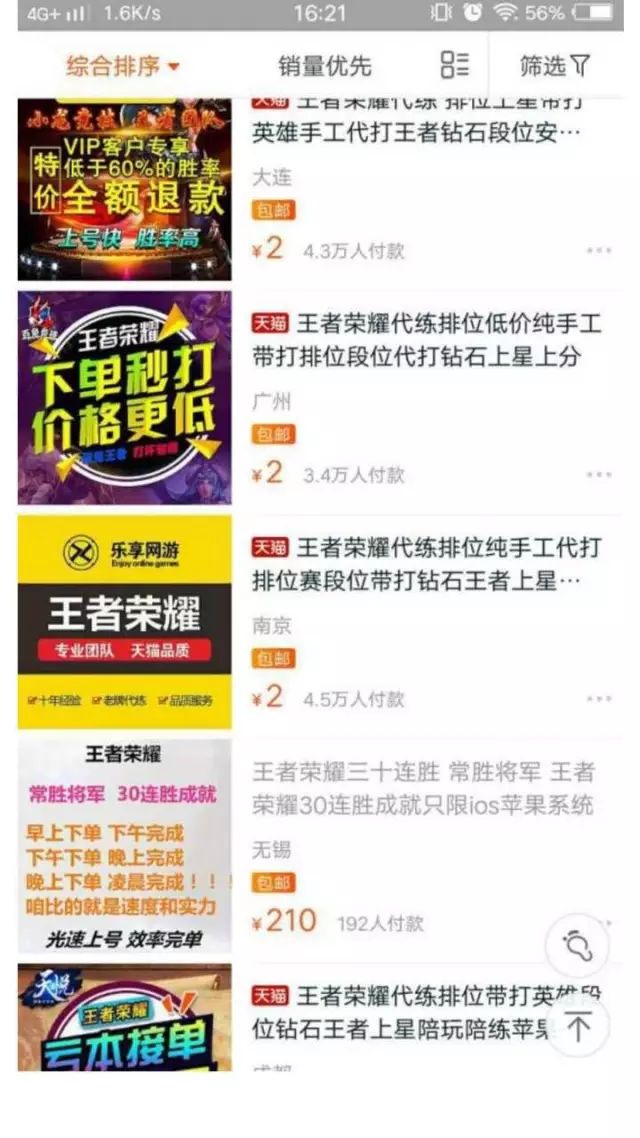The height and width of the screenshot is (1138, 640).
Task: Show more options for the 南京 listing
Action: pos(599,698)
